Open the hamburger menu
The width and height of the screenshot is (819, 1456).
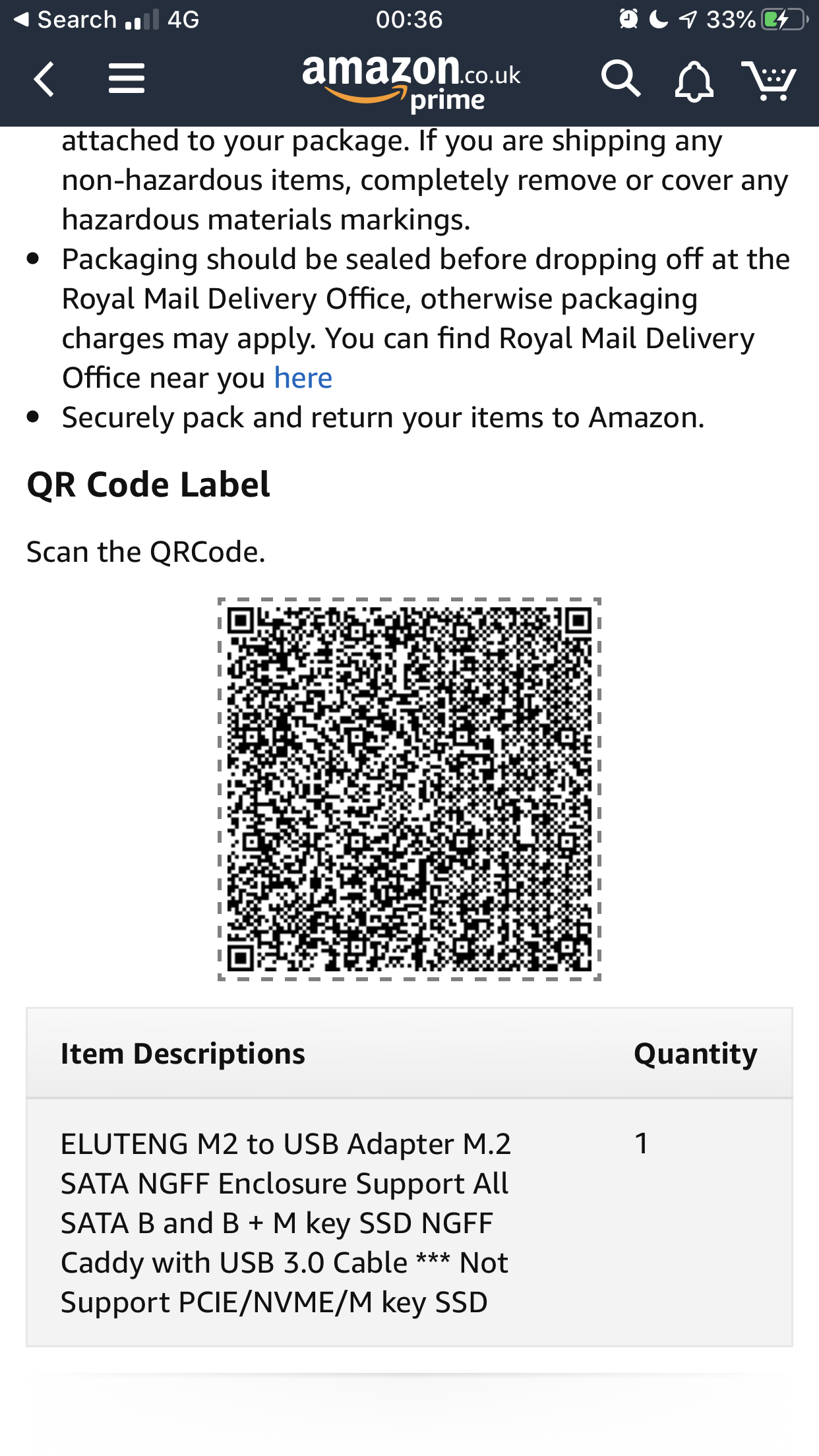[126, 78]
